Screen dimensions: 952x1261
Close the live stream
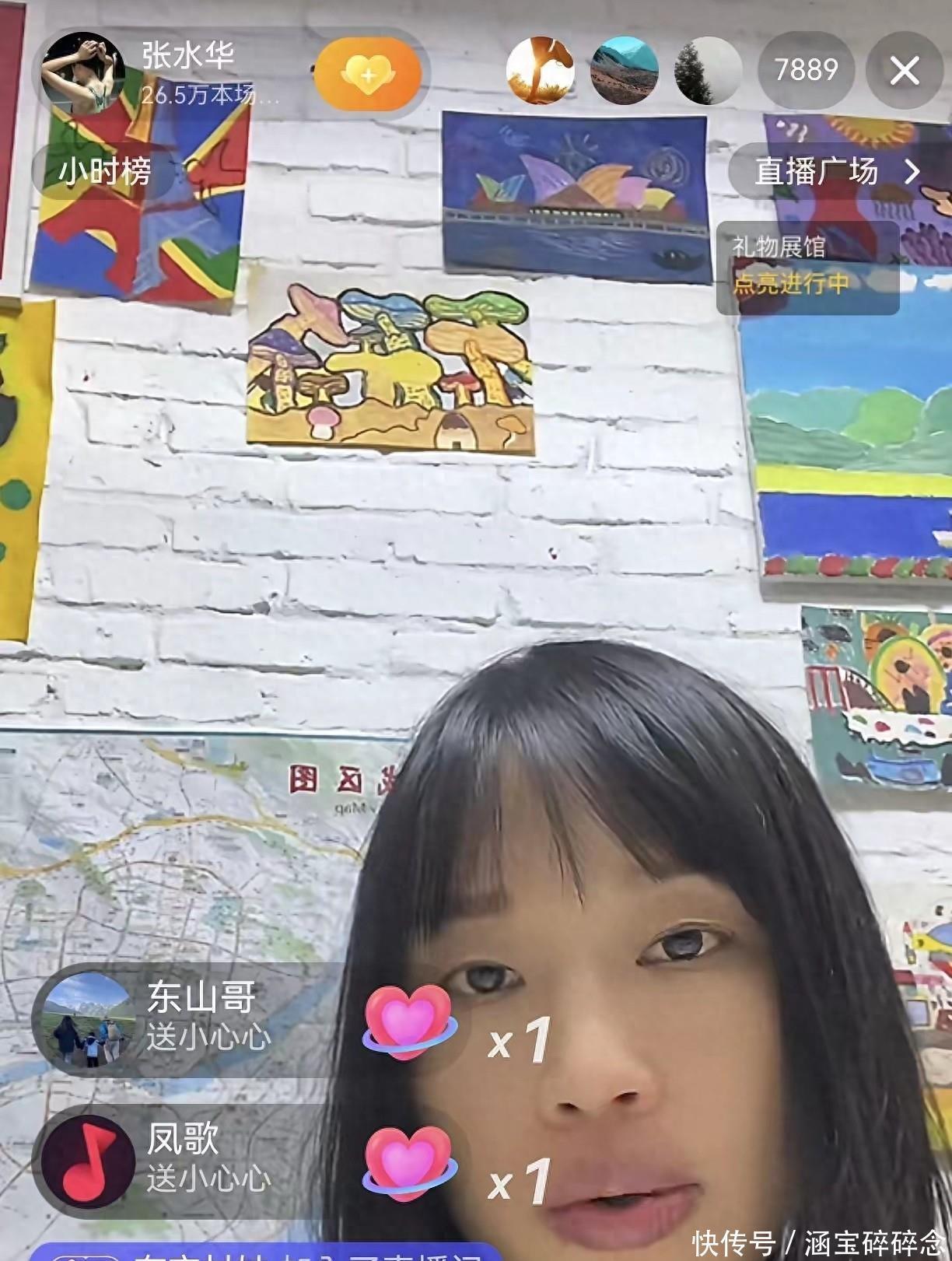pyautogui.click(x=905, y=71)
